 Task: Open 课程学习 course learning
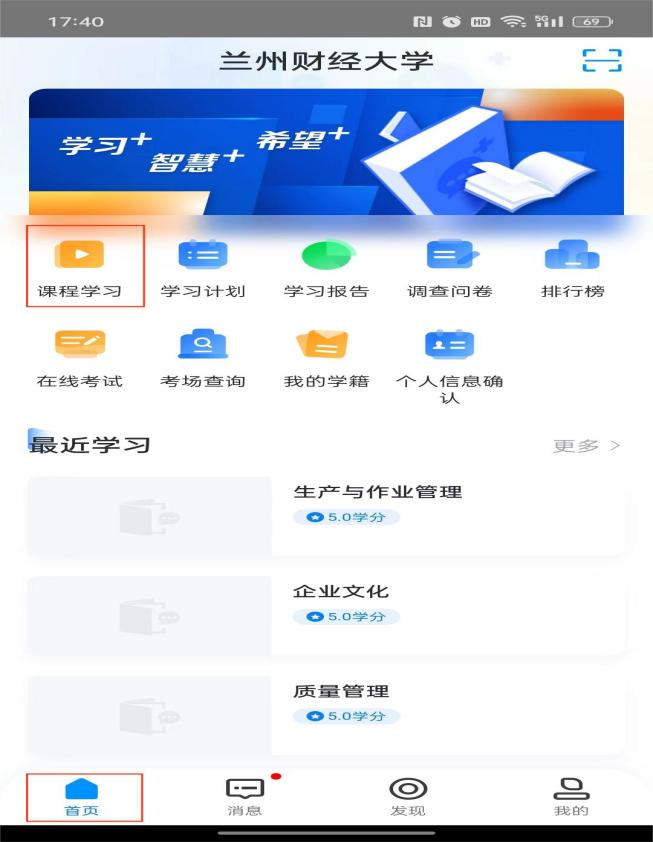click(80, 266)
